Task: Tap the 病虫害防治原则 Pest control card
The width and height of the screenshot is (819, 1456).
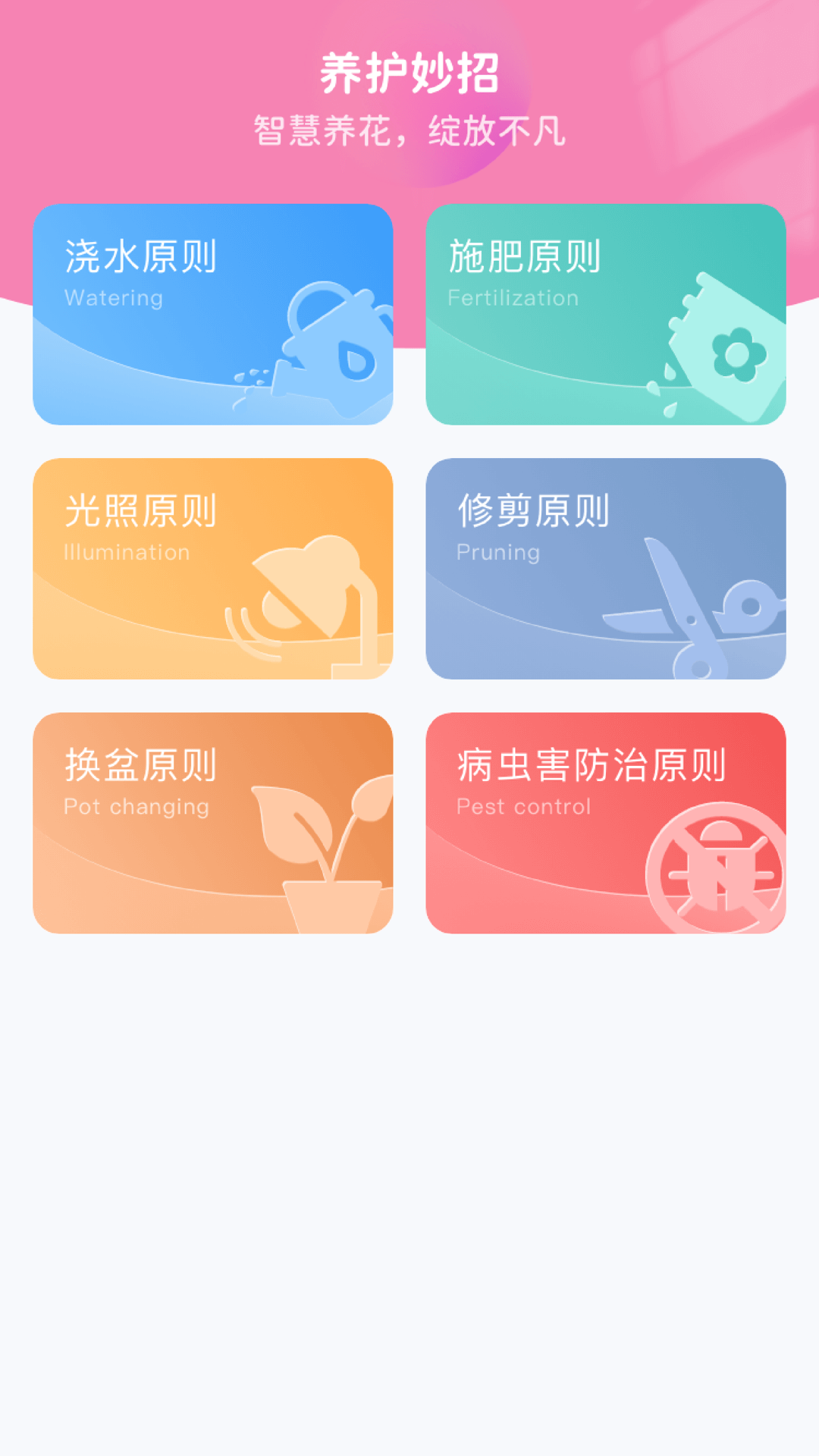Action: pyautogui.click(x=605, y=823)
